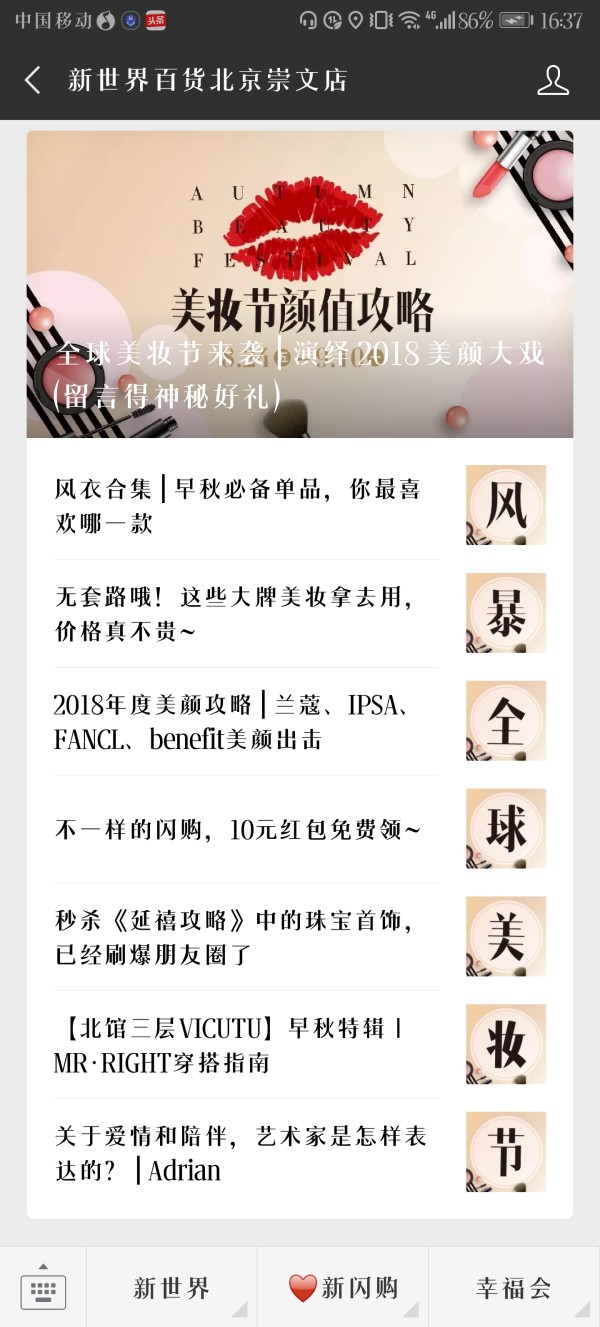
Task: Open the 风衣合集 早秋必备单品 article
Action: pos(300,505)
